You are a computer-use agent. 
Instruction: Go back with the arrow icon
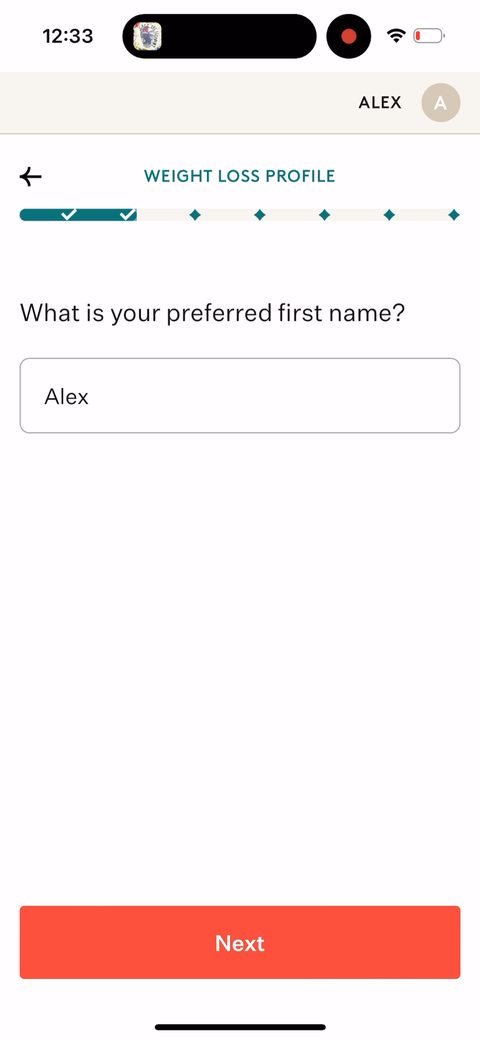[30, 176]
